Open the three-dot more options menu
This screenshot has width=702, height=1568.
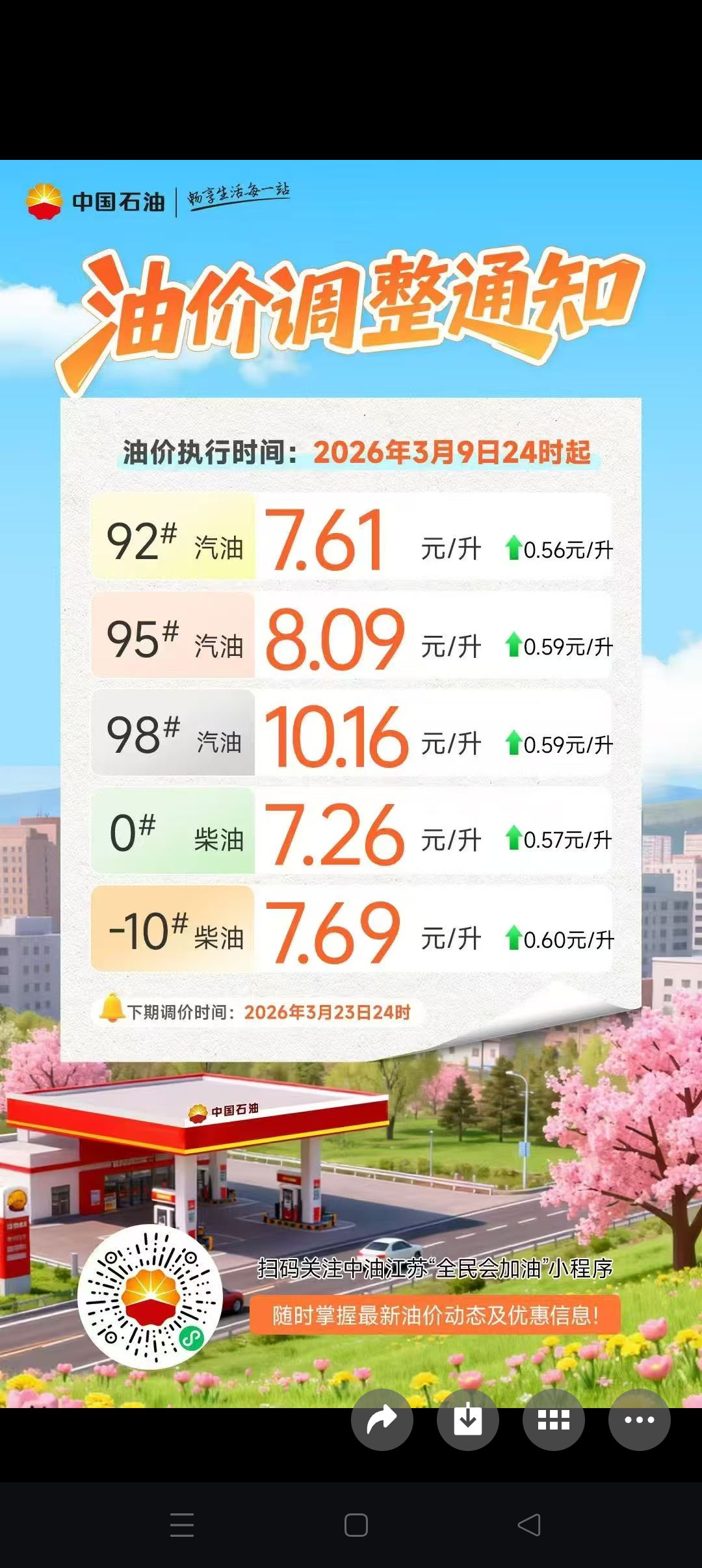coord(639,1420)
